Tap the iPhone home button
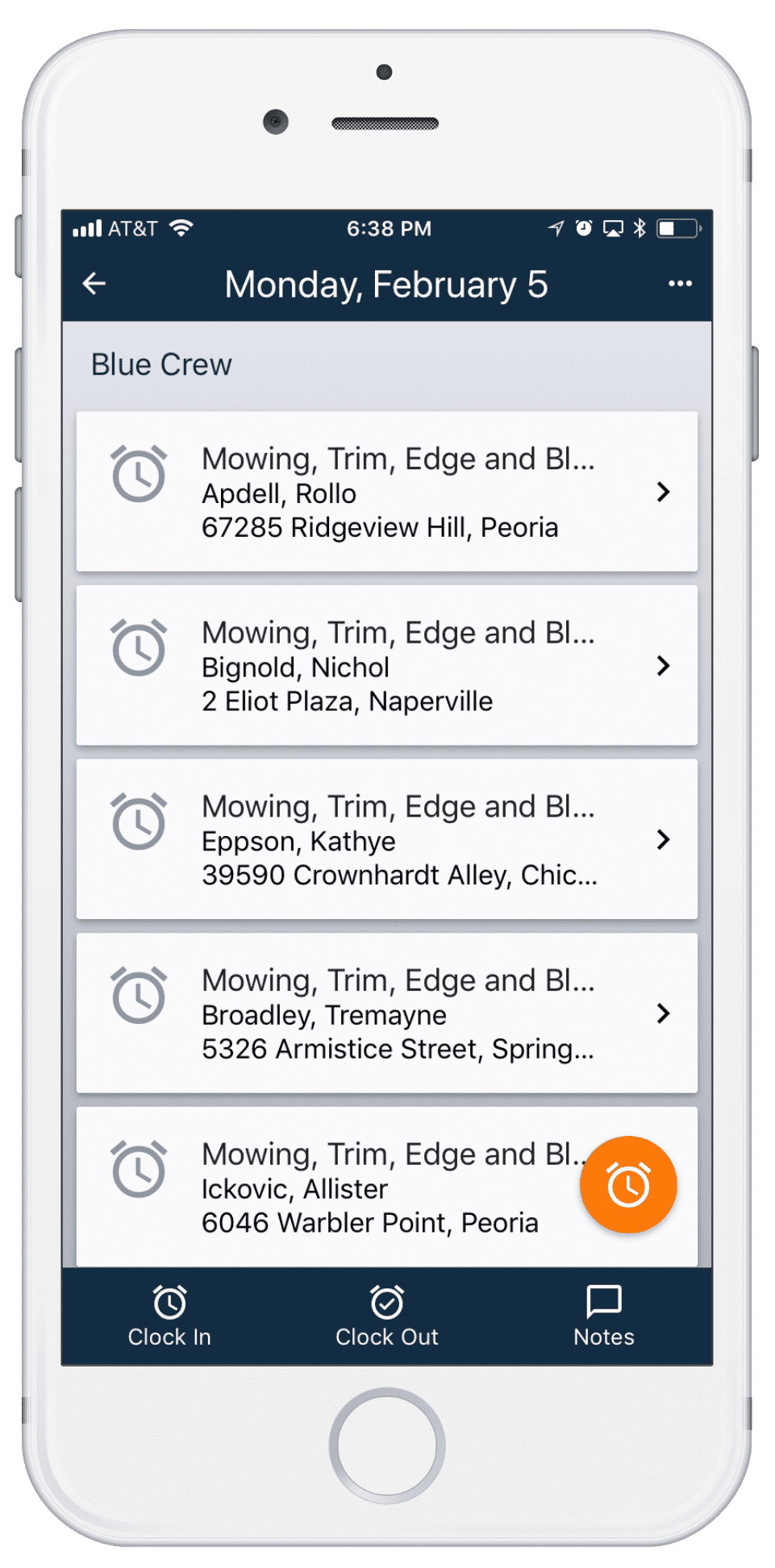 click(x=387, y=1445)
